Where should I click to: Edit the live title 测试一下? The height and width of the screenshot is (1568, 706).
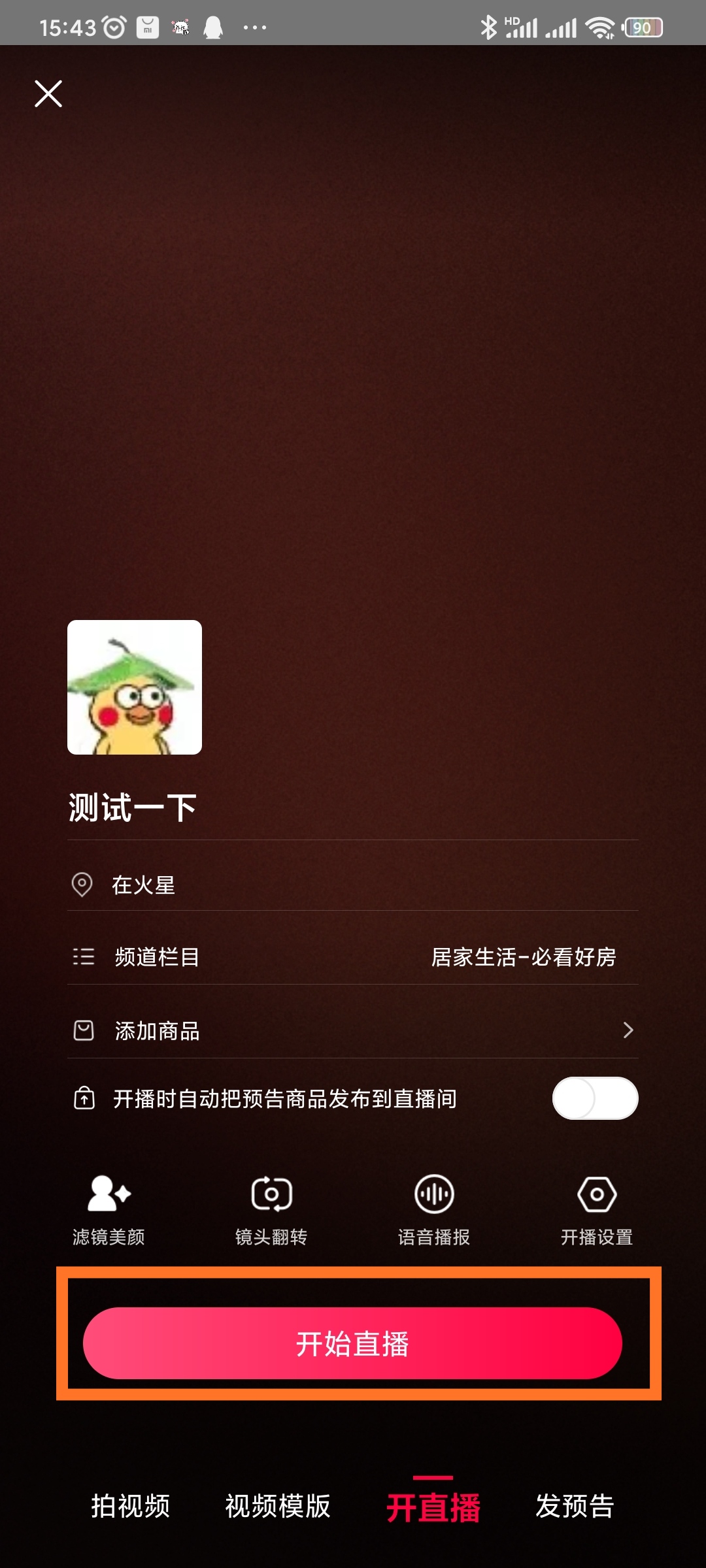[x=133, y=808]
